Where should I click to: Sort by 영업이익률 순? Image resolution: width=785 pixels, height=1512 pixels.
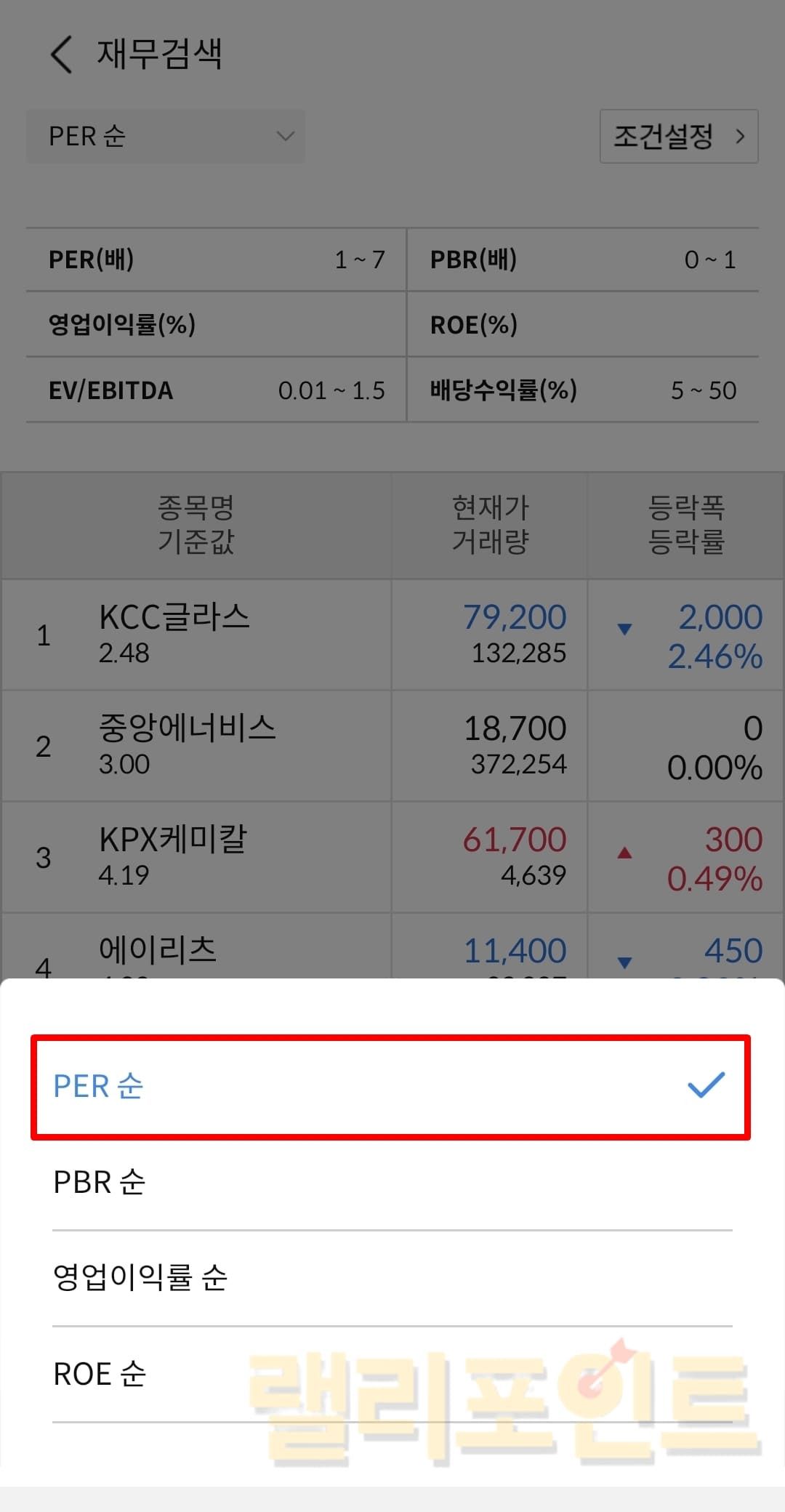click(x=390, y=1278)
